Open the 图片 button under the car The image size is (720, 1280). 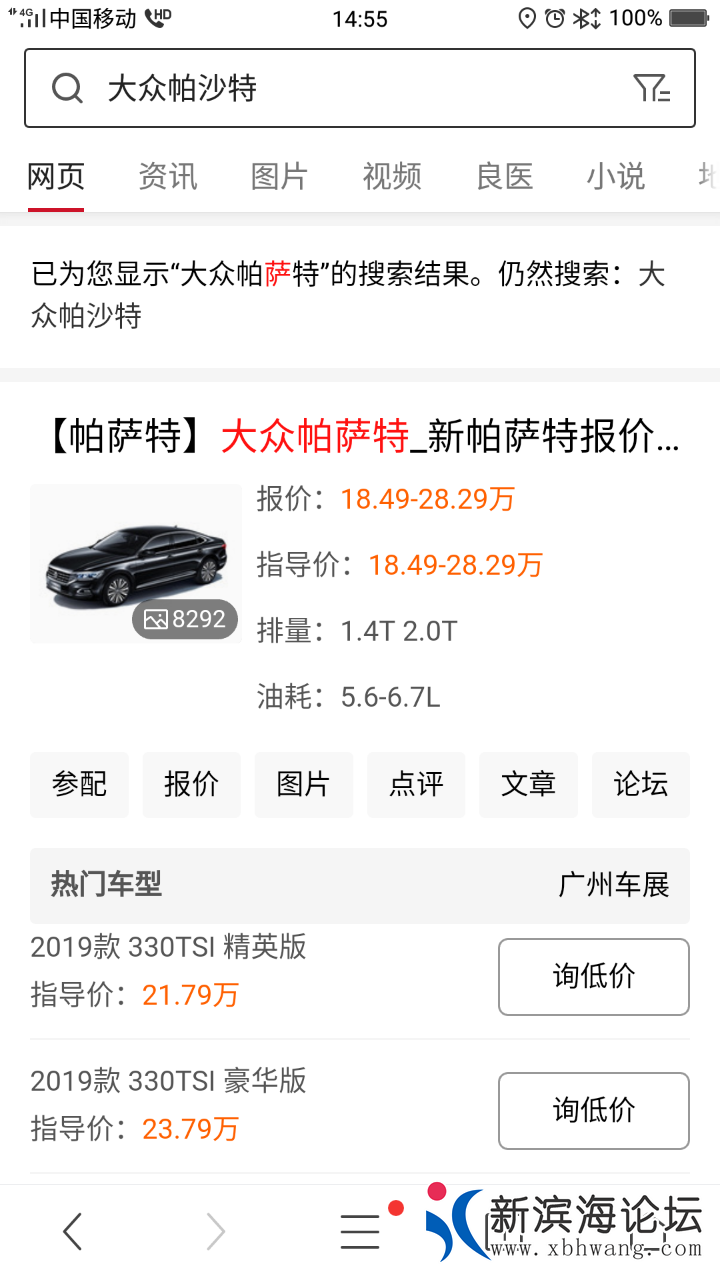tap(303, 784)
